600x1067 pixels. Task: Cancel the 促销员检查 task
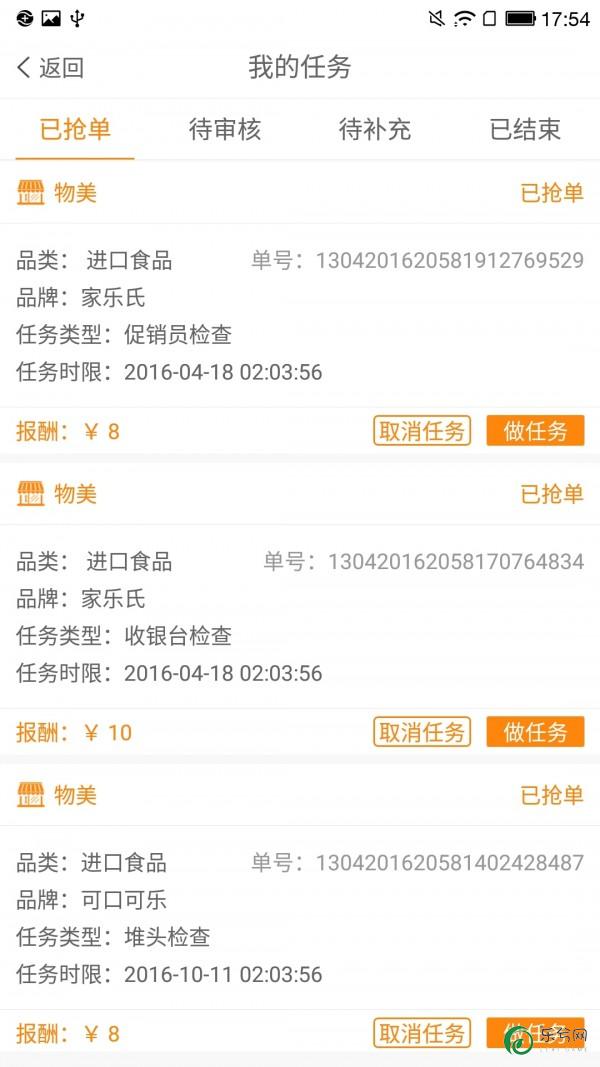[x=422, y=431]
